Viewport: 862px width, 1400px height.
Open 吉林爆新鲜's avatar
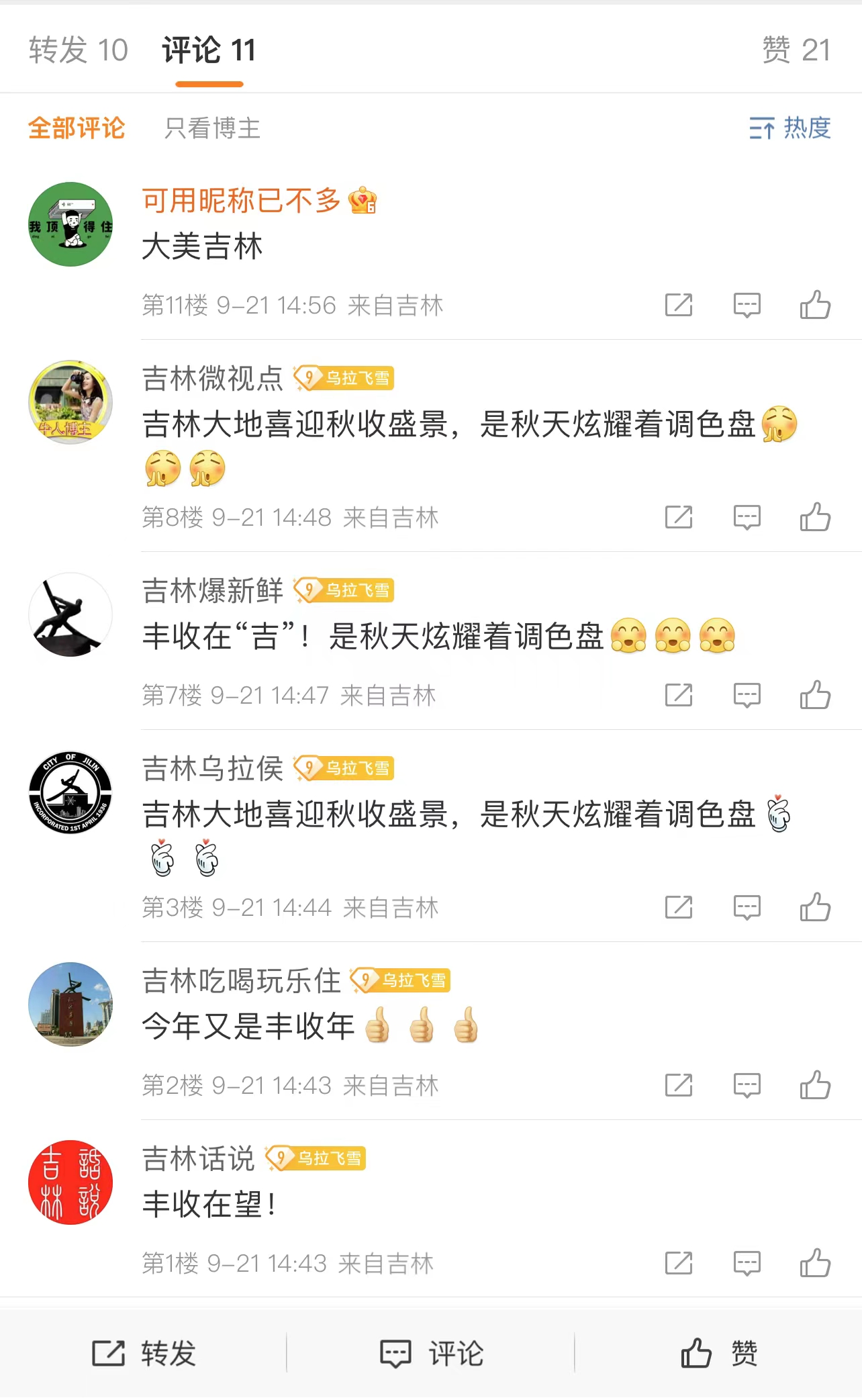(x=70, y=614)
